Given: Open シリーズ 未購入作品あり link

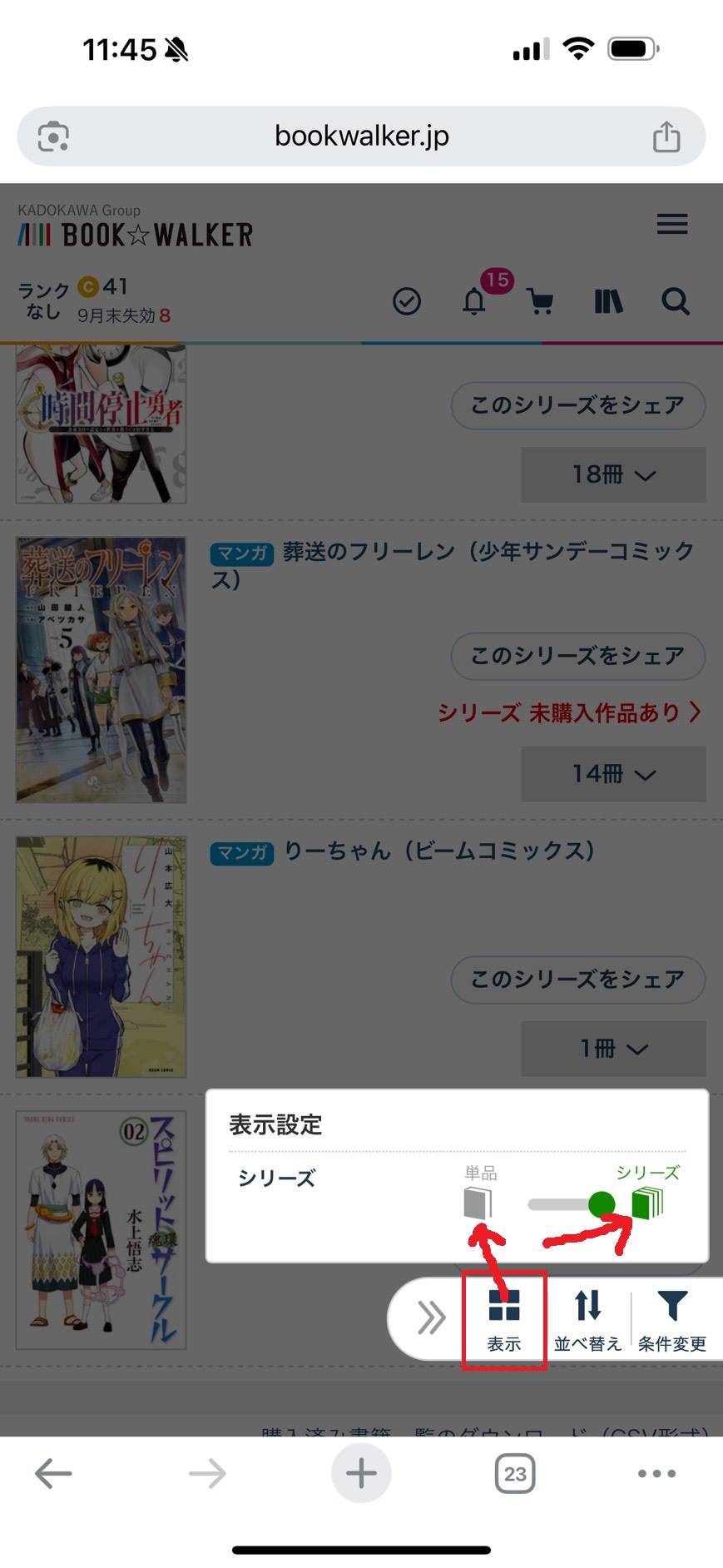Looking at the screenshot, I should (570, 712).
